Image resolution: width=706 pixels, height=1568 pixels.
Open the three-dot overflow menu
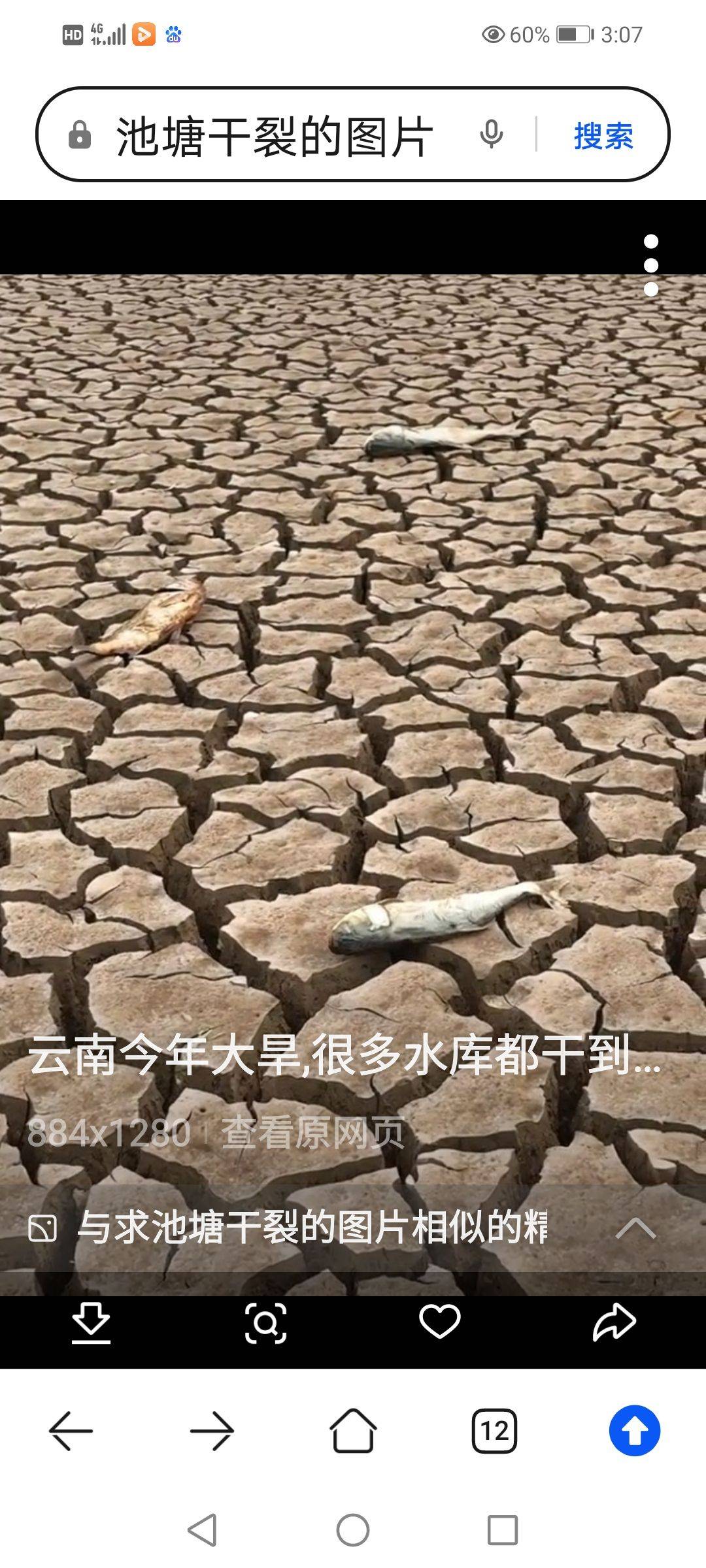[650, 265]
